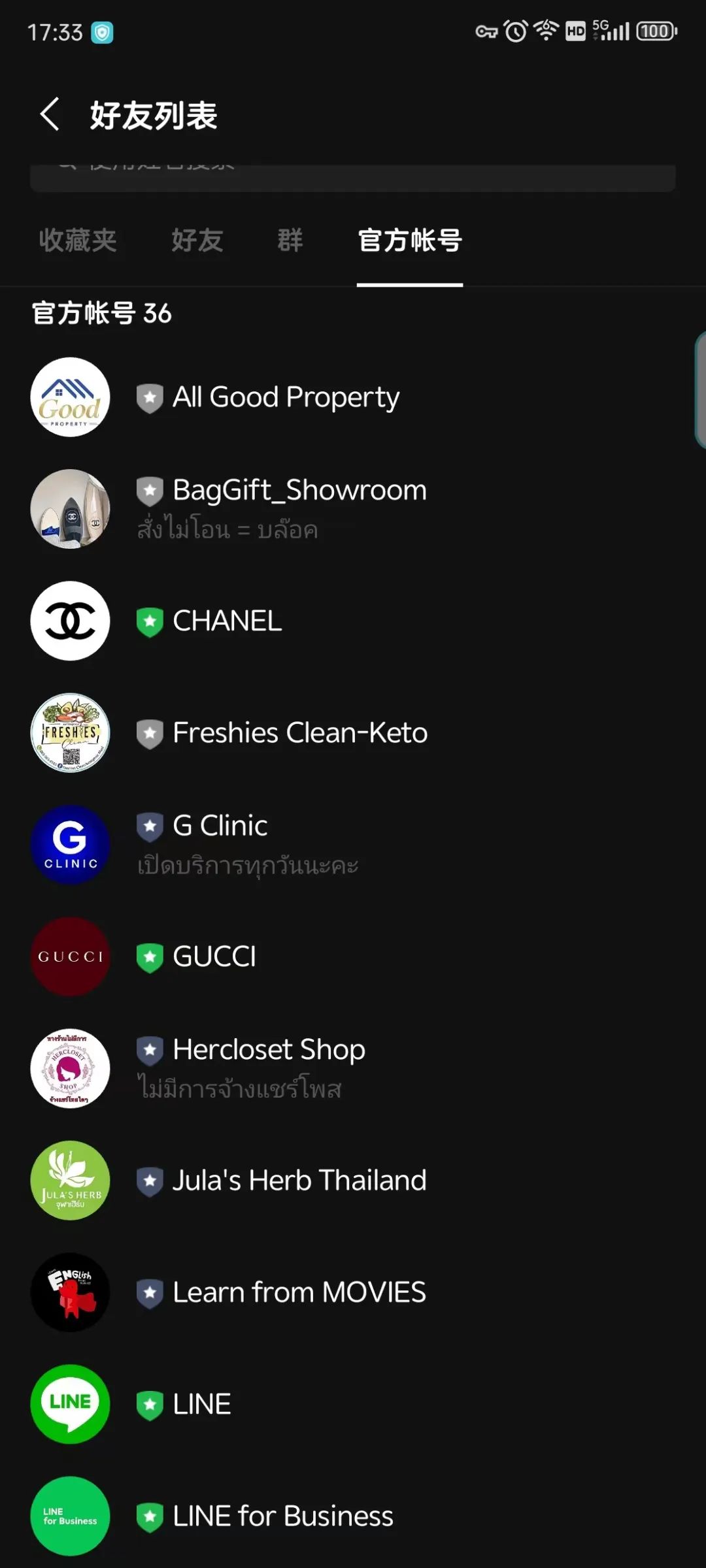Image resolution: width=706 pixels, height=1568 pixels.
Task: Switch to the 好友 tab
Action: [197, 241]
